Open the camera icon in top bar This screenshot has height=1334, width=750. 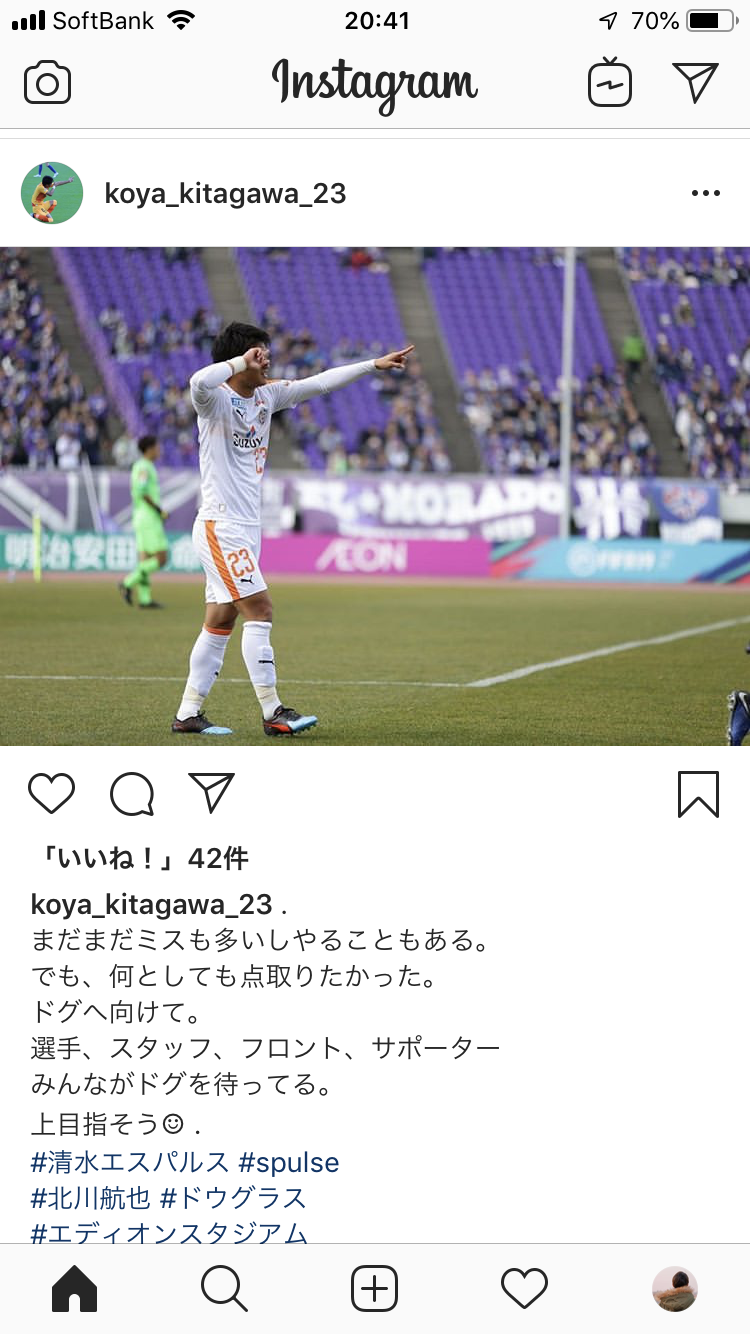tap(48, 83)
